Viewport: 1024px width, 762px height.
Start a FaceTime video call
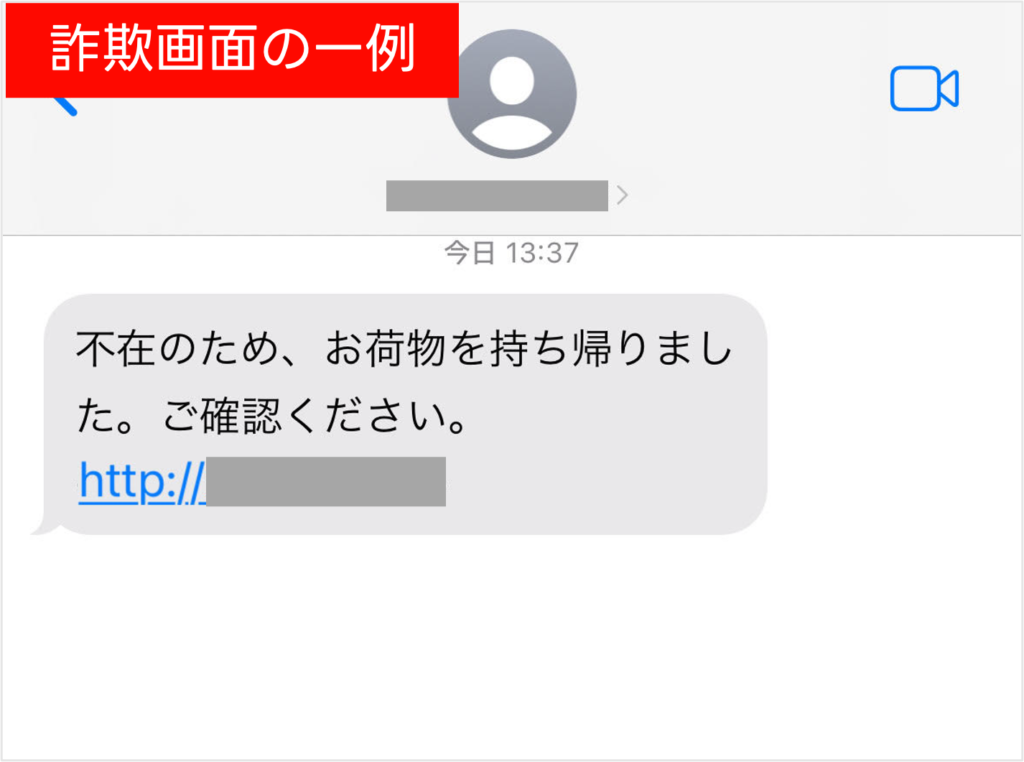924,89
